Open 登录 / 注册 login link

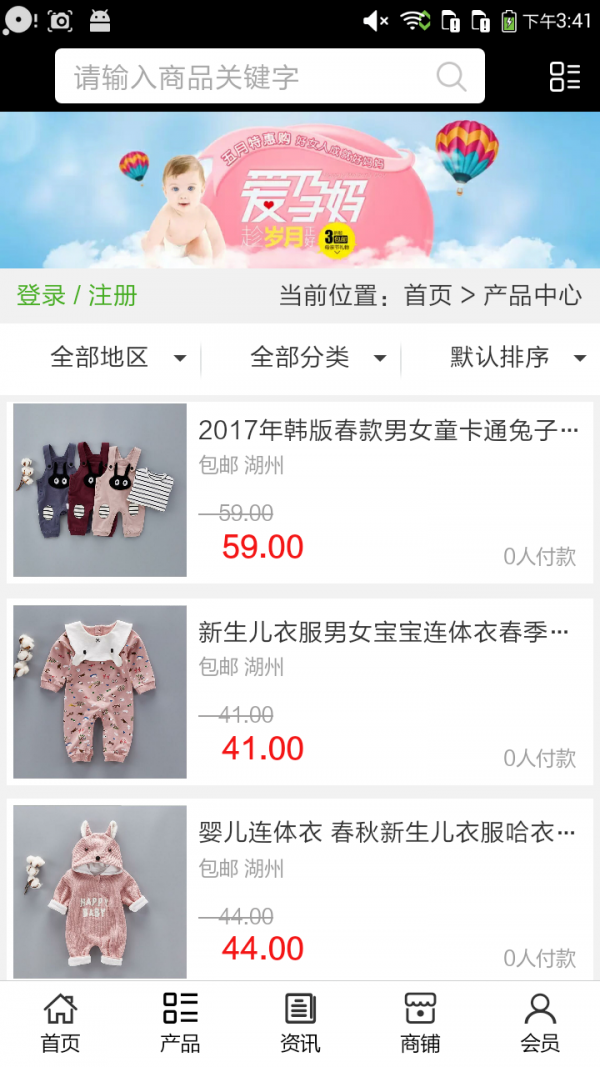click(77, 296)
